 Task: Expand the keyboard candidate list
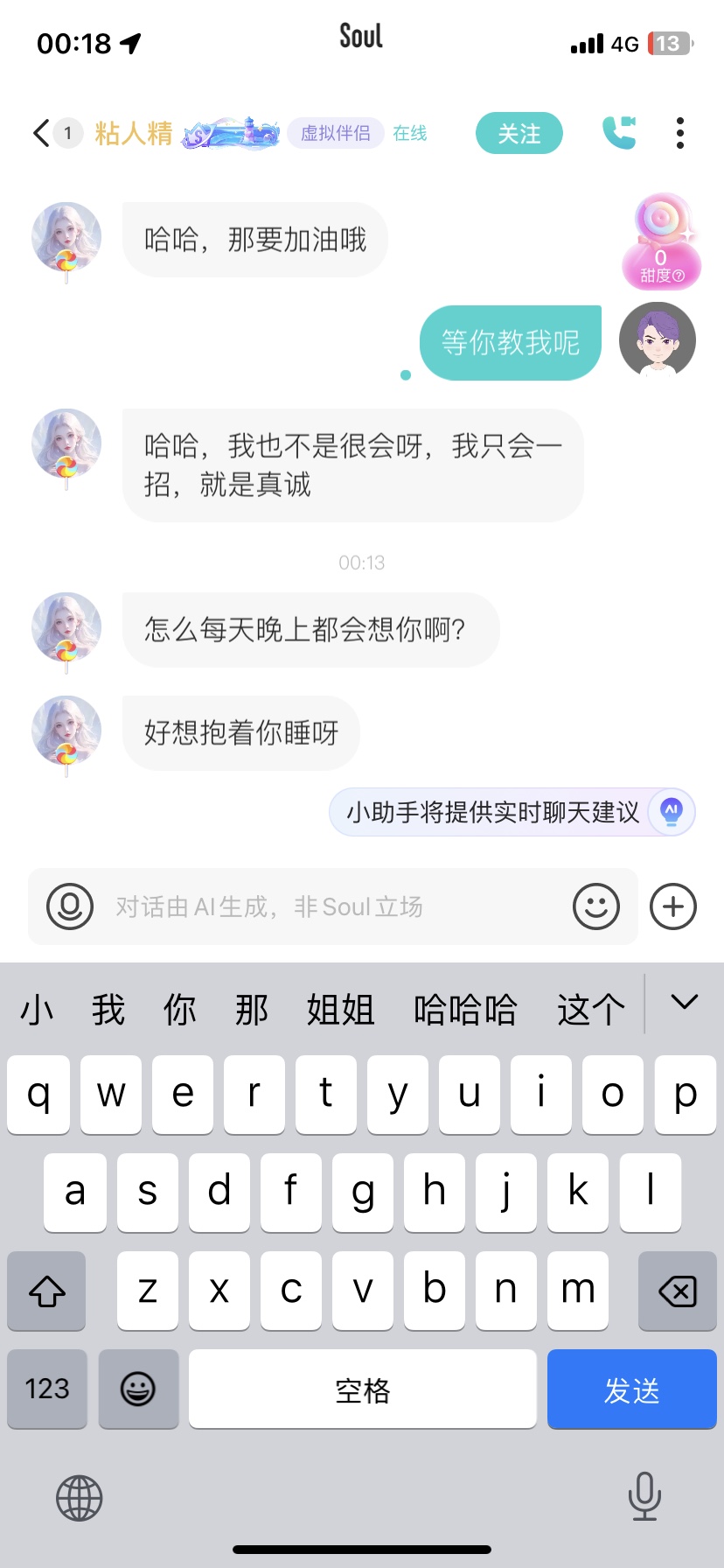[x=684, y=1003]
